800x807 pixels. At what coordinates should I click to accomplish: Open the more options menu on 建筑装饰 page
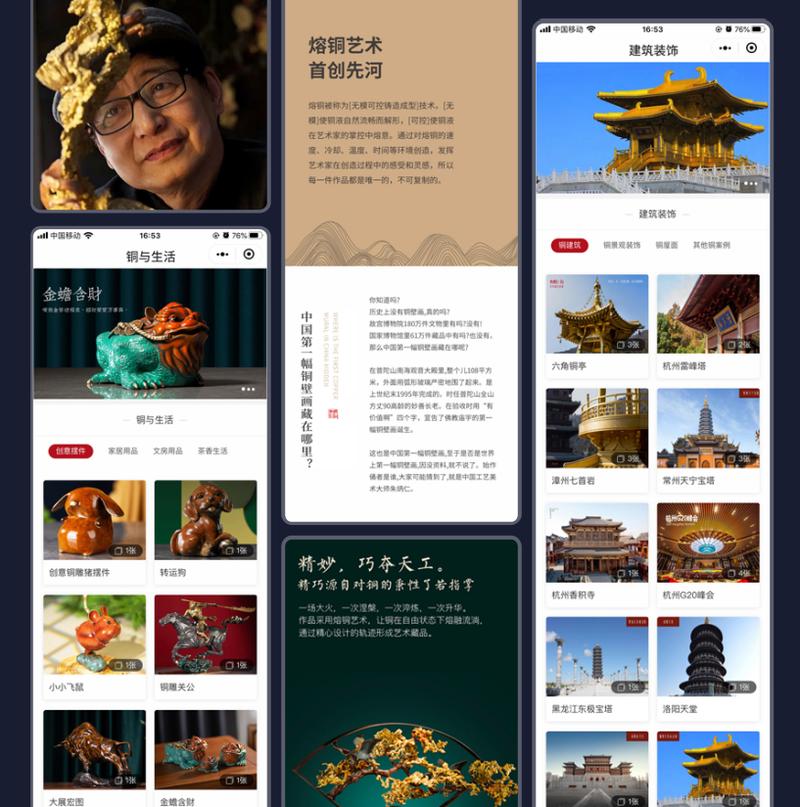coord(723,48)
